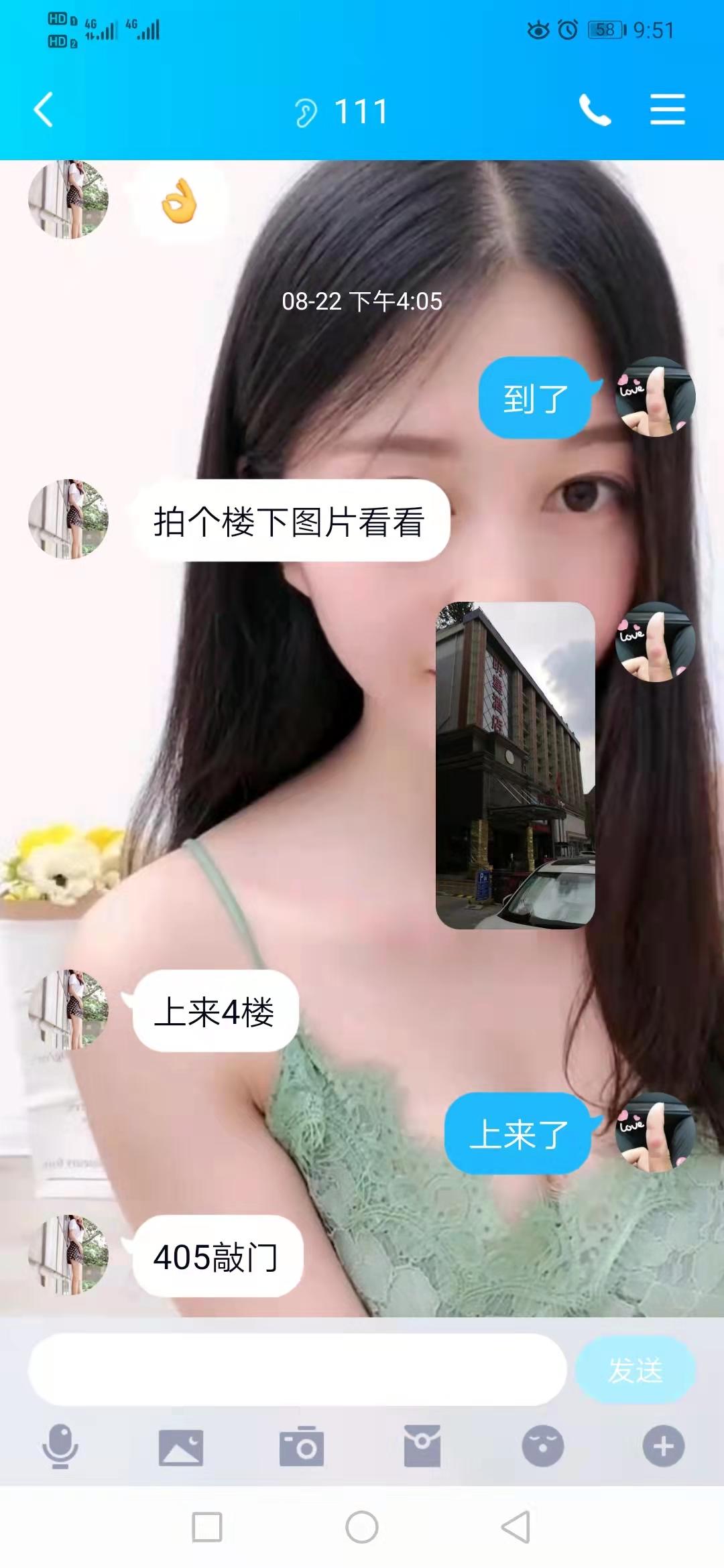The width and height of the screenshot is (724, 1568).
Task: Open the emoji sticker panel
Action: pyautogui.click(x=543, y=1446)
